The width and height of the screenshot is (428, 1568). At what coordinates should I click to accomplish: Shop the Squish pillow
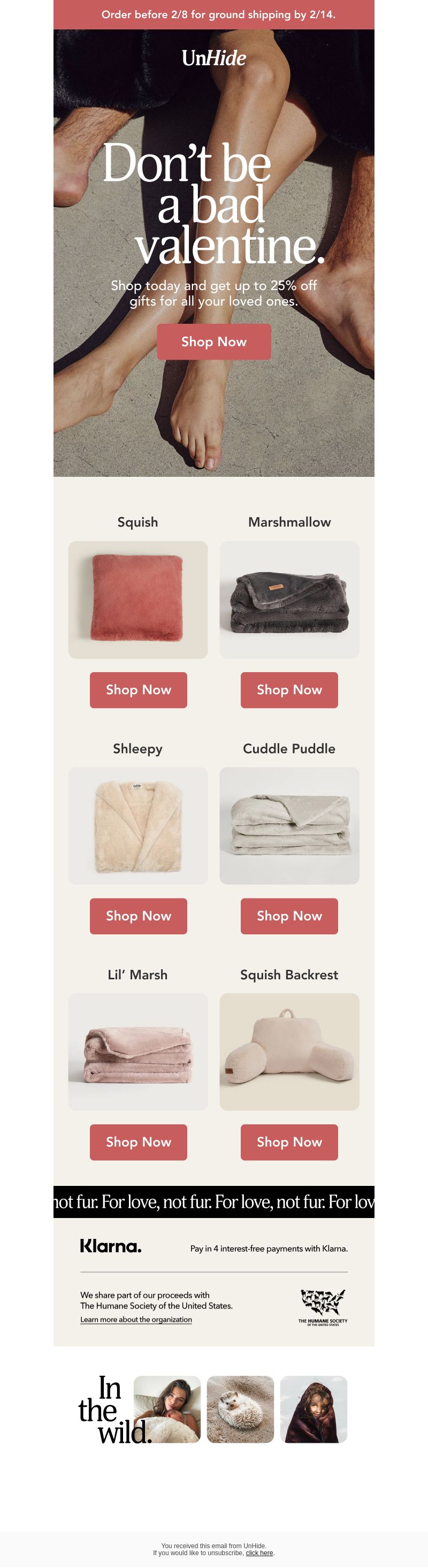(138, 690)
